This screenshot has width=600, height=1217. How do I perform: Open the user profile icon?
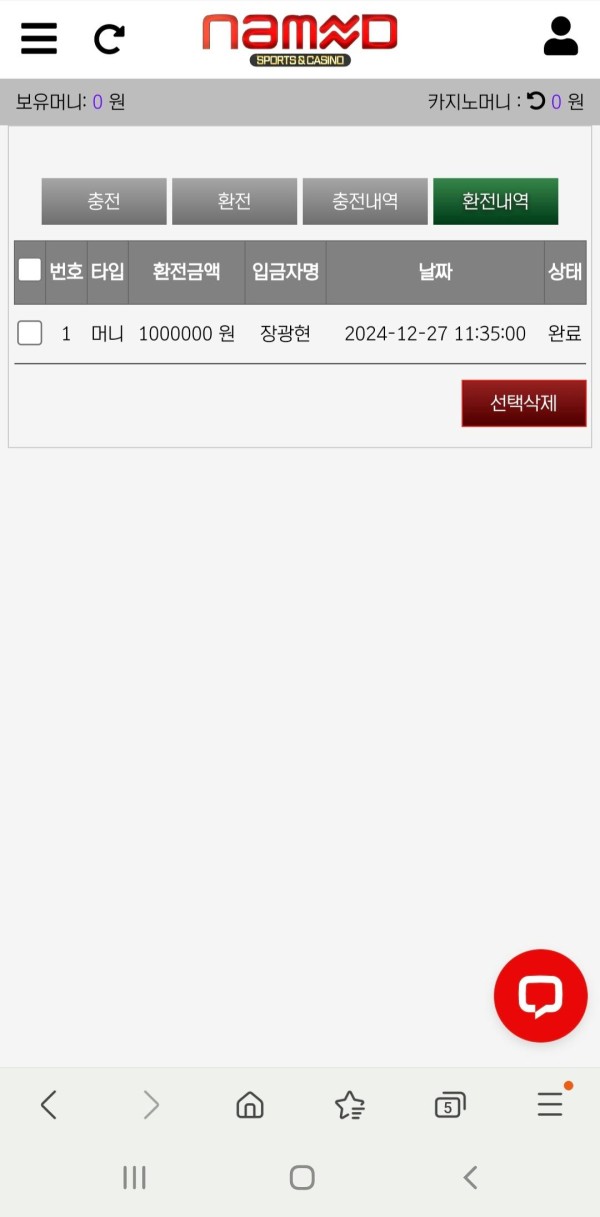[560, 37]
